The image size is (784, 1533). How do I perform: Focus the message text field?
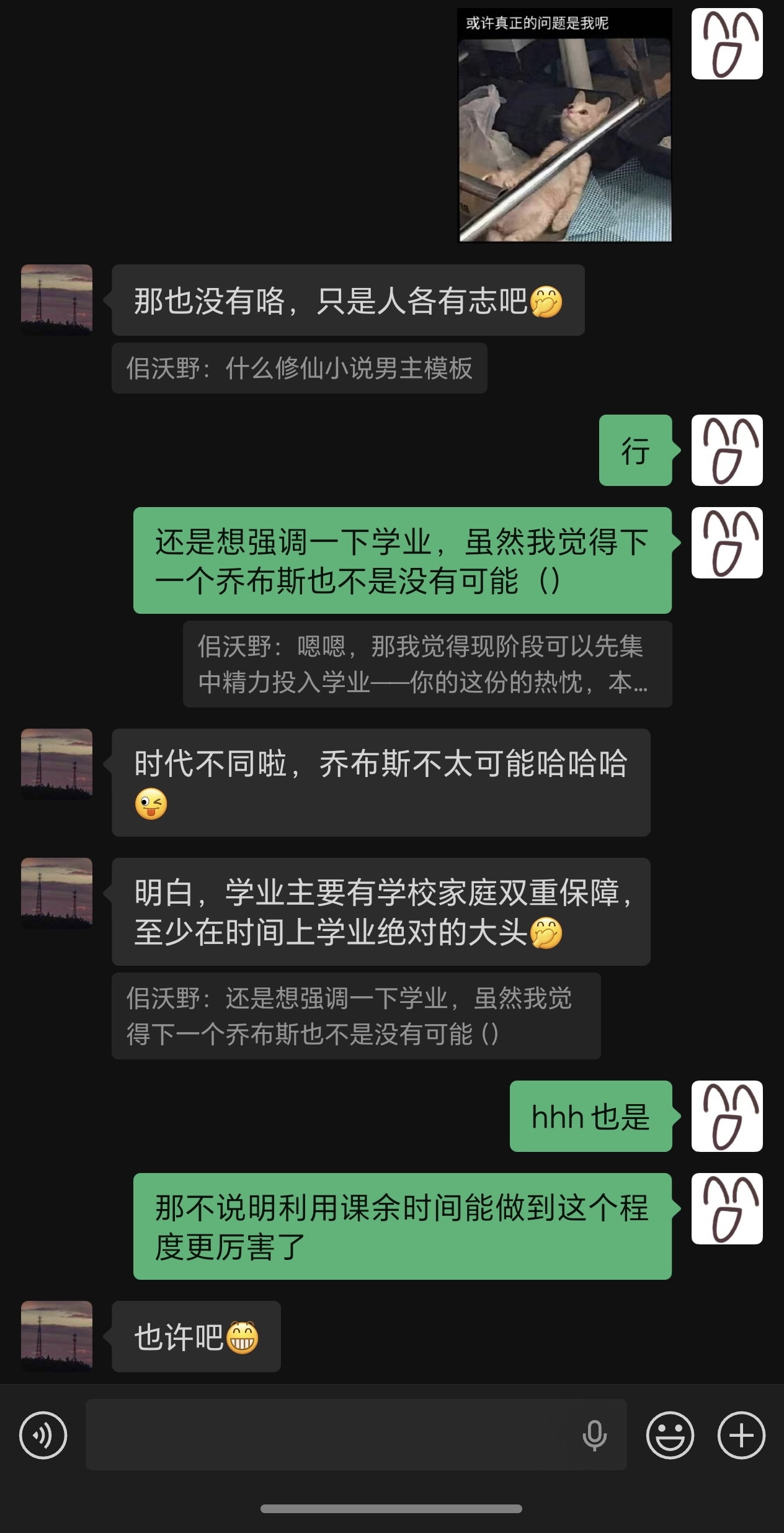[329, 1434]
